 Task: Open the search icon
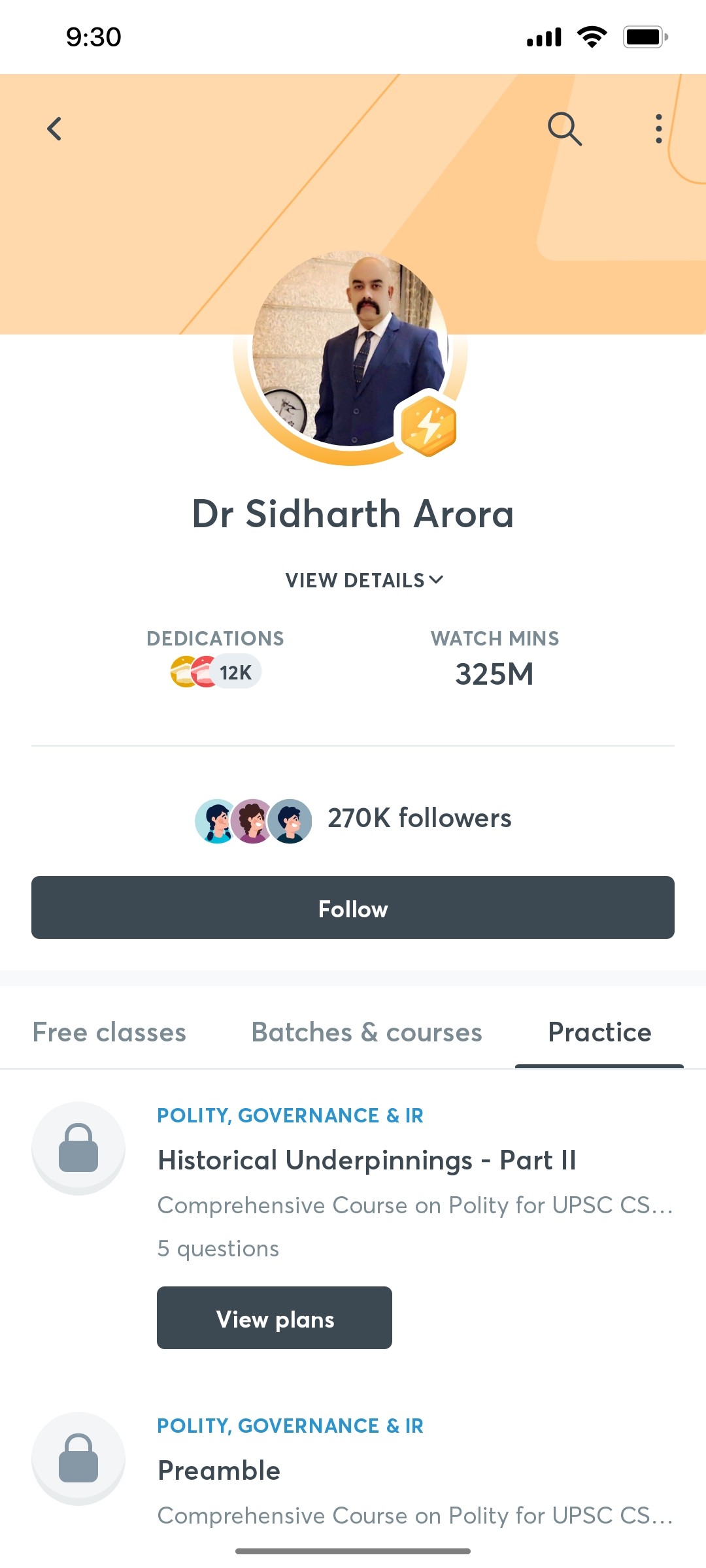[565, 129]
